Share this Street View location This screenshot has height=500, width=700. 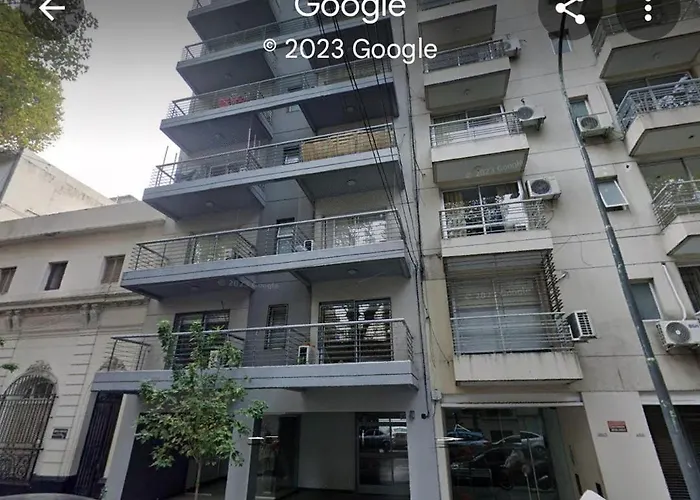pyautogui.click(x=570, y=10)
